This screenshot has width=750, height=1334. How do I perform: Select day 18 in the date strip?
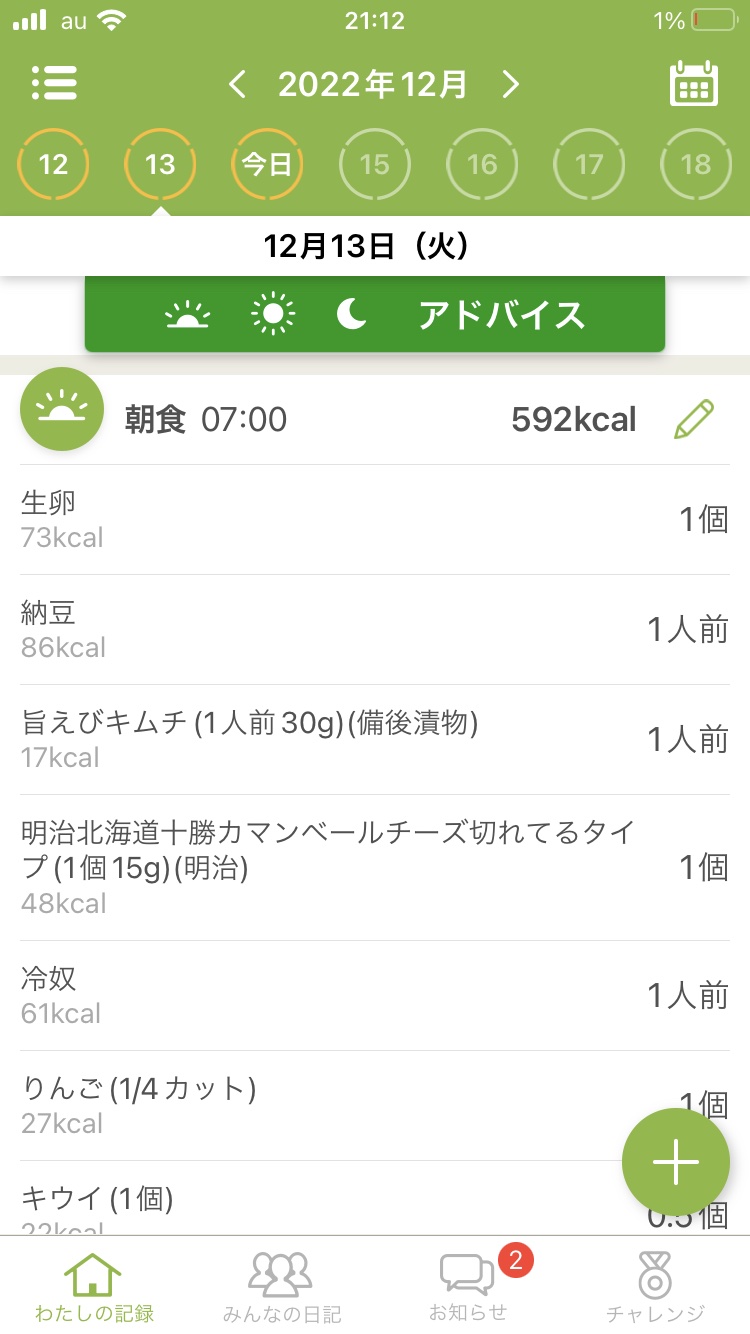click(x=696, y=164)
